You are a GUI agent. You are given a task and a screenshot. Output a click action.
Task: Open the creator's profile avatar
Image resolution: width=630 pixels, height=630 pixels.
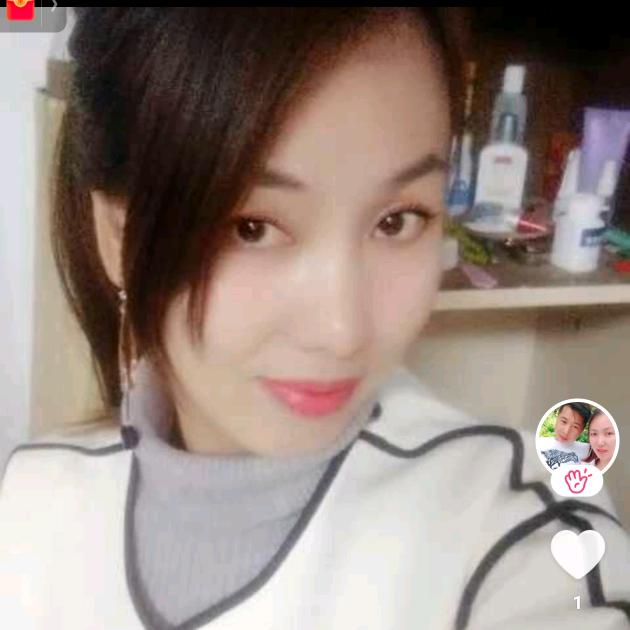577,436
